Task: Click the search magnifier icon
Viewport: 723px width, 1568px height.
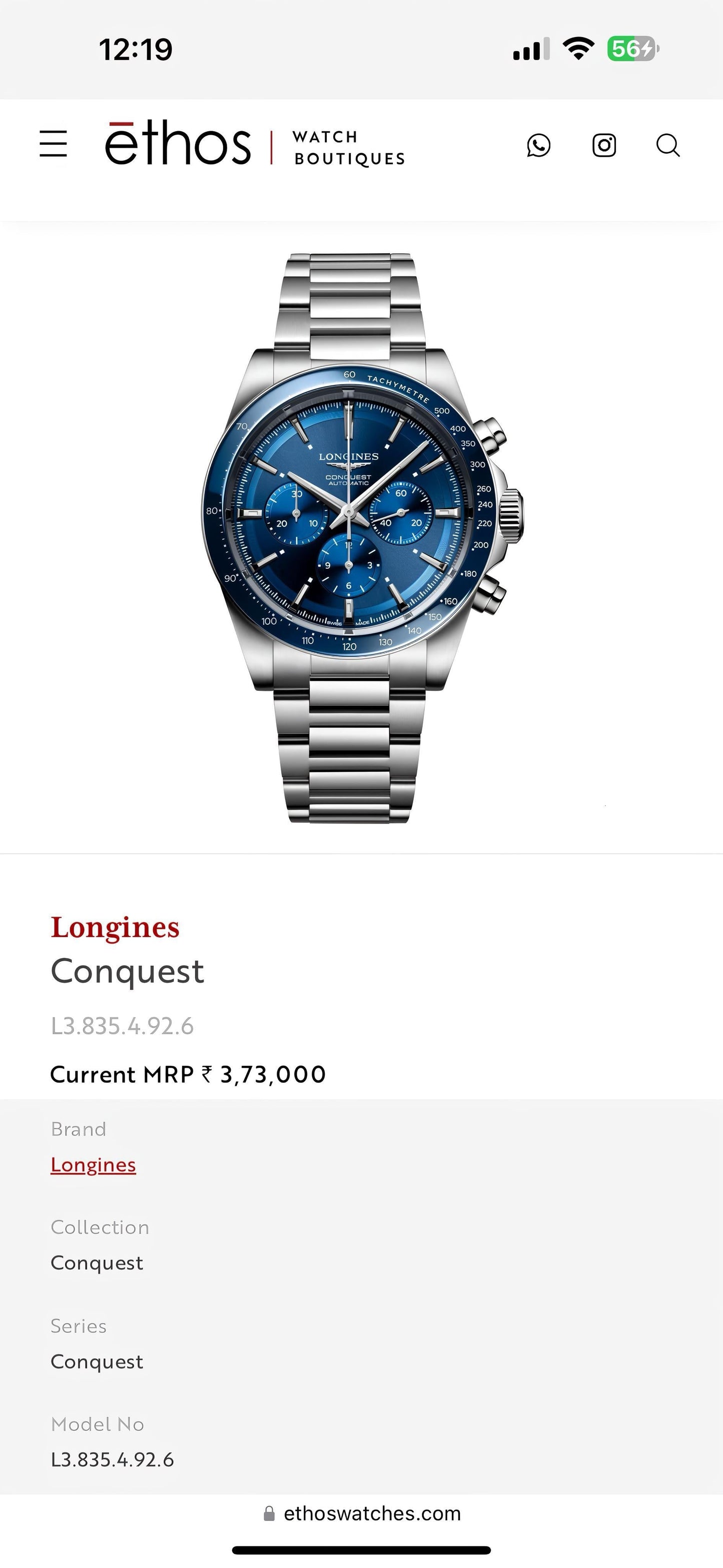Action: coord(669,146)
